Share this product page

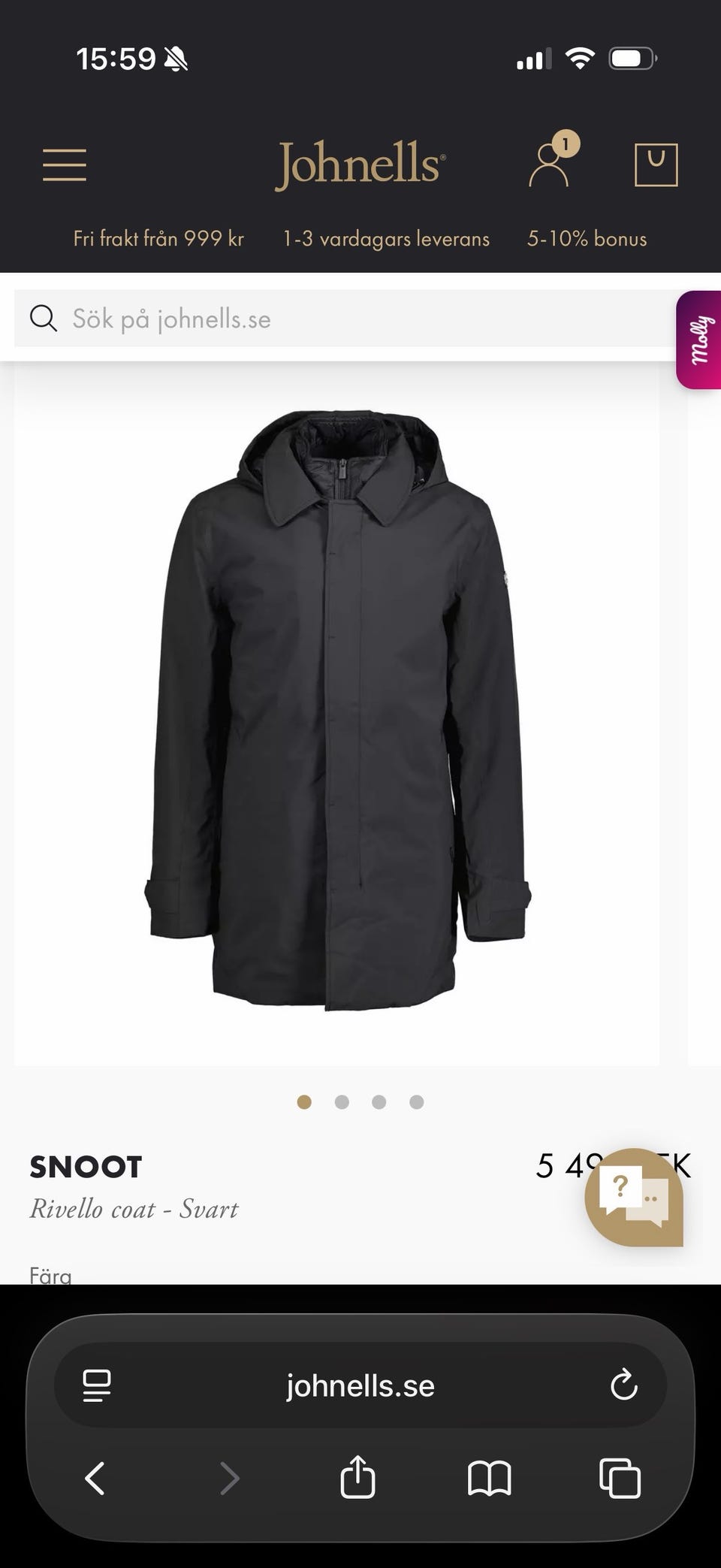pos(357,1478)
